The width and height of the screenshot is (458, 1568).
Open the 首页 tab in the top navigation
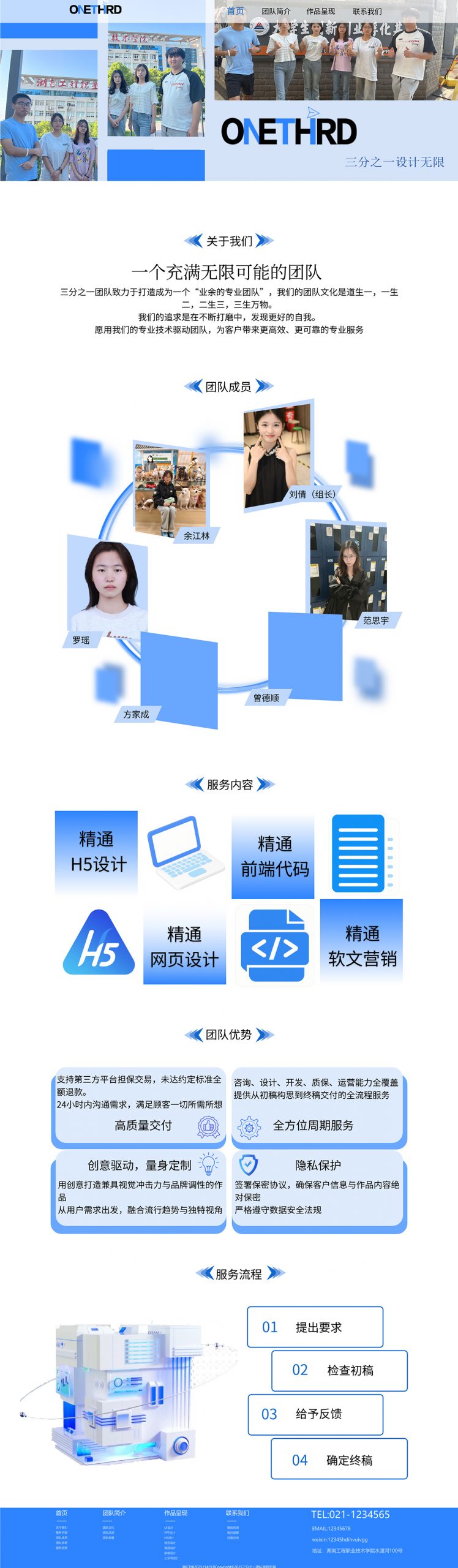[235, 11]
